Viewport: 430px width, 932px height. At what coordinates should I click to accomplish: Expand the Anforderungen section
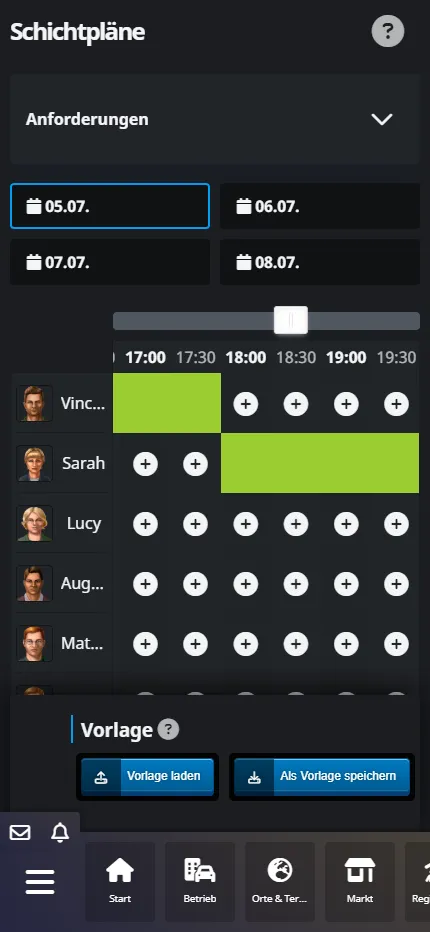tap(215, 119)
